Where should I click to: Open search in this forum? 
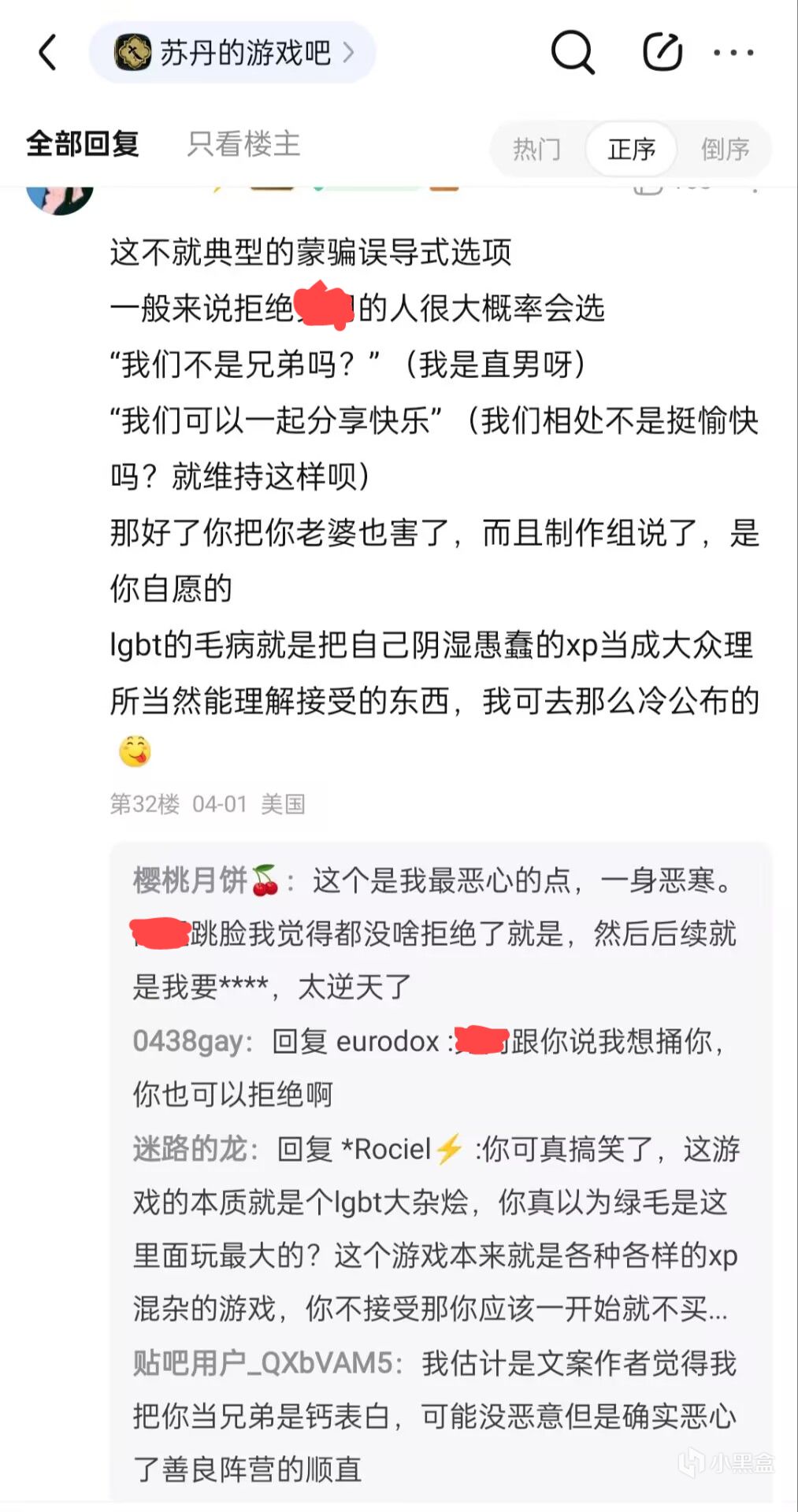[572, 53]
